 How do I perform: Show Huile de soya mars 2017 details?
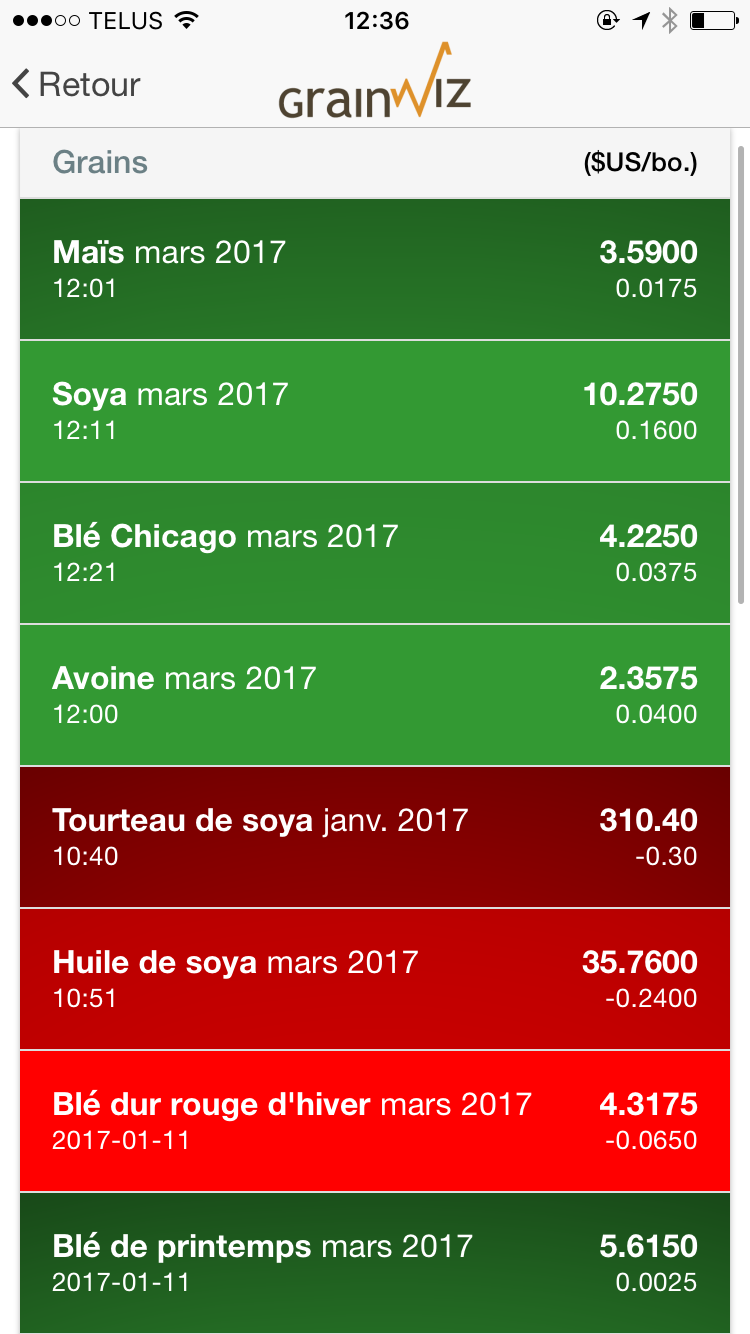point(375,979)
